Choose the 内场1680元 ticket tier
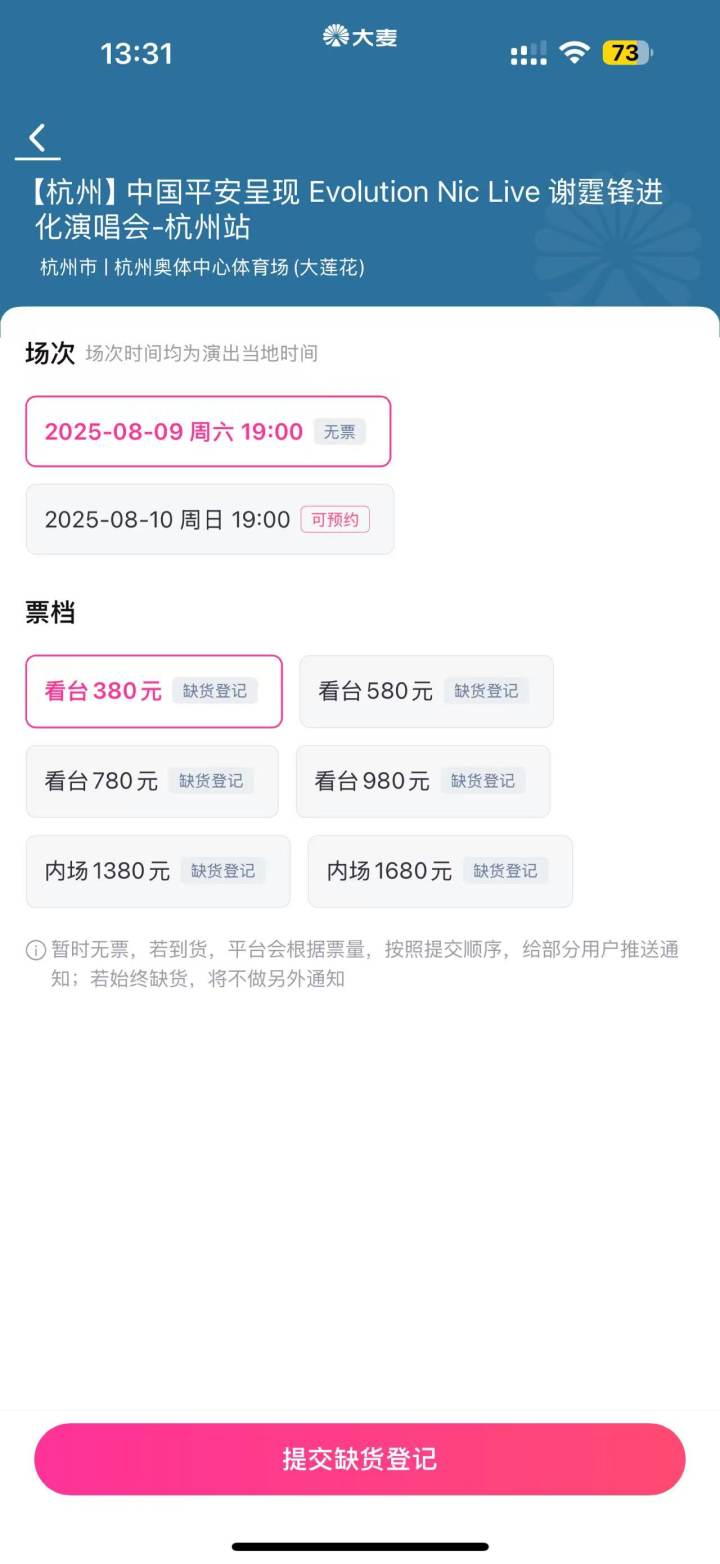This screenshot has height=1564, width=720. 440,871
